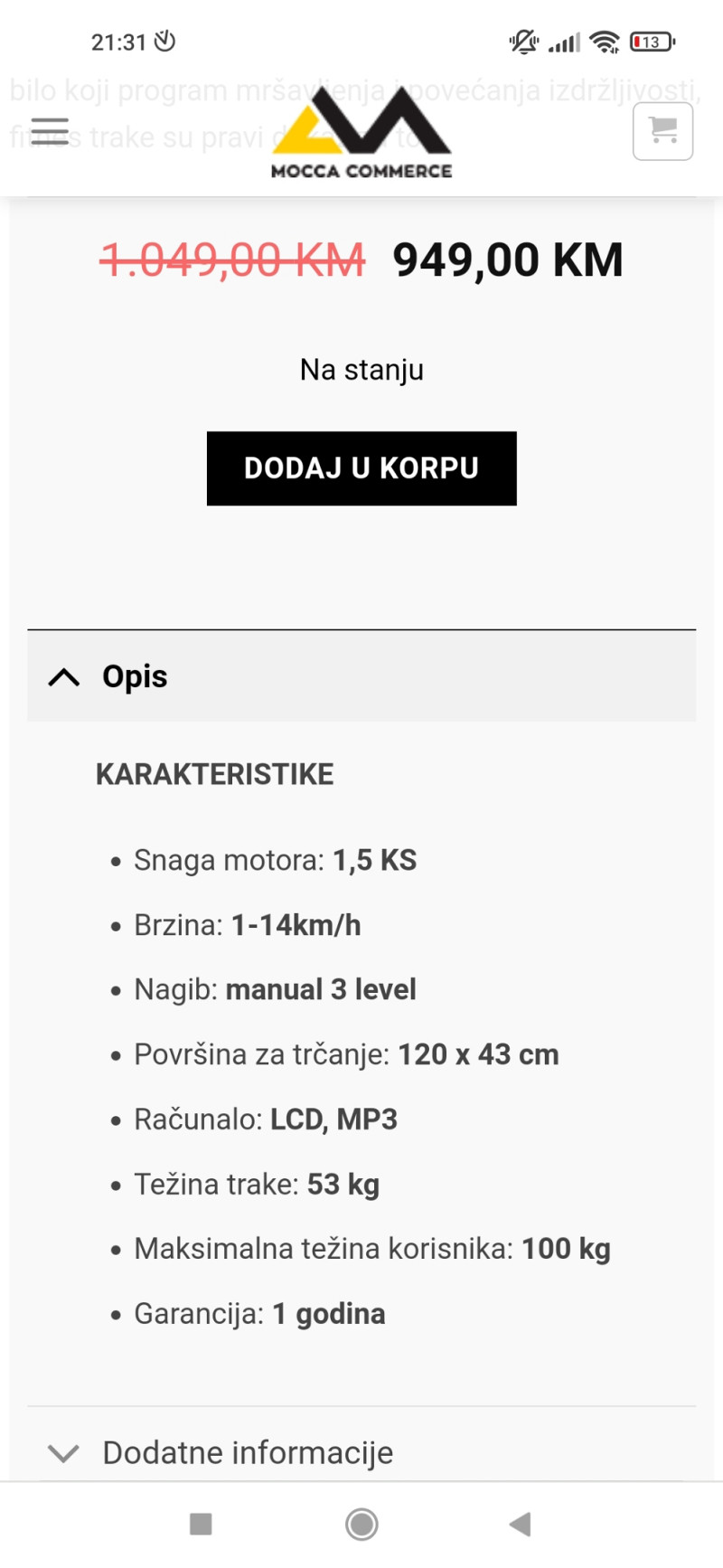
Task: Add product with Dodaj u korpu
Action: [361, 468]
